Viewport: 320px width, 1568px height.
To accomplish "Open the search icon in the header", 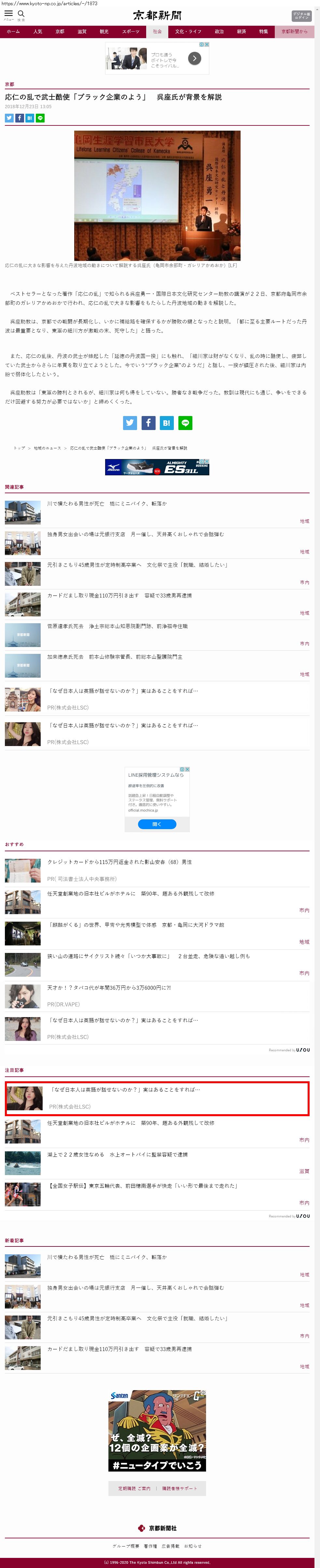I will coord(21,14).
